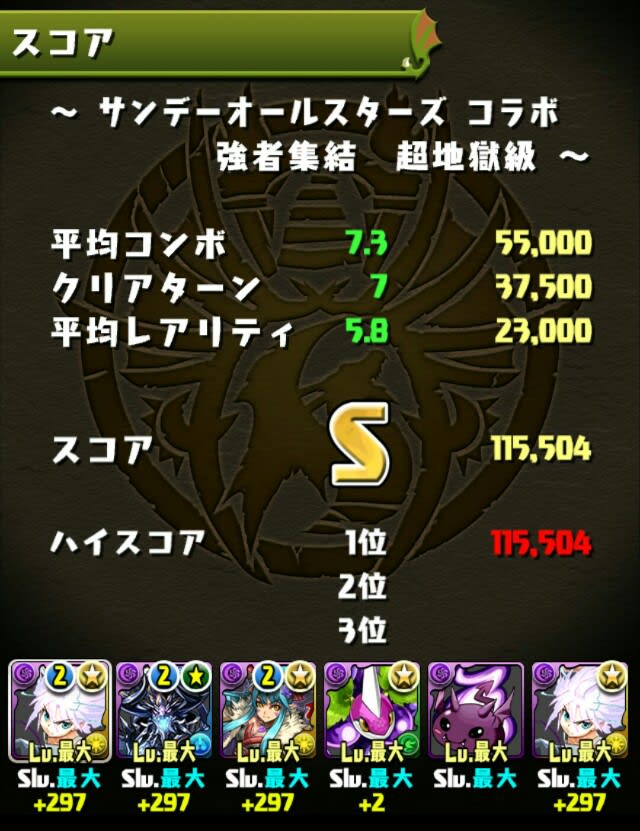Image resolution: width=640 pixels, height=831 pixels.
Task: Select the dark dragon monster card
Action: (163, 710)
